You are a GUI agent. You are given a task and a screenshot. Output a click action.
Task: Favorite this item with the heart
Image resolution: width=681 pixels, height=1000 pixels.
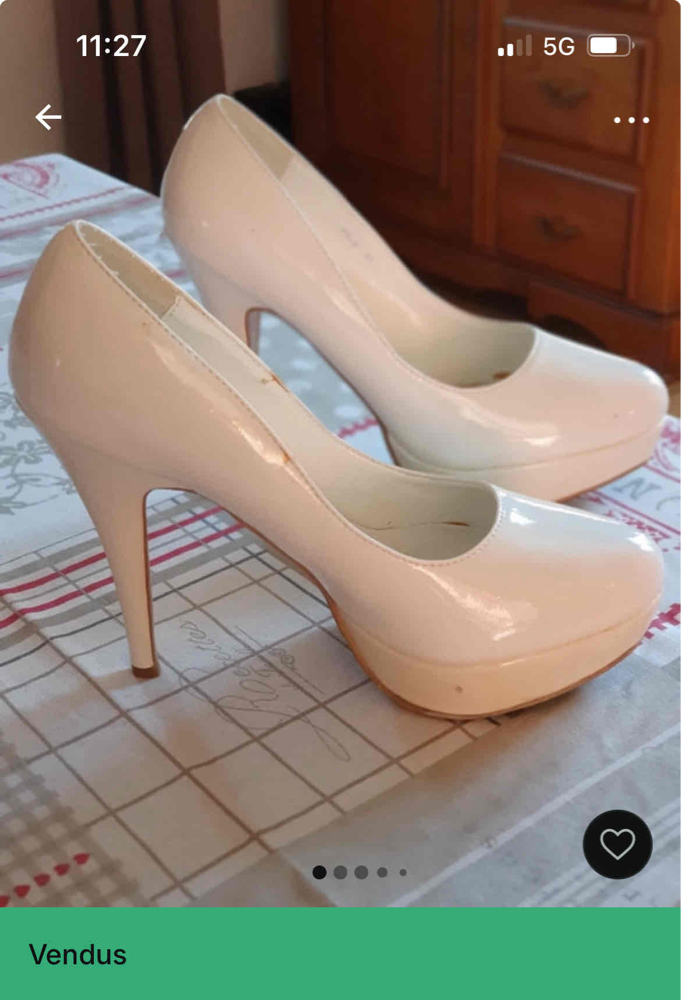click(617, 845)
